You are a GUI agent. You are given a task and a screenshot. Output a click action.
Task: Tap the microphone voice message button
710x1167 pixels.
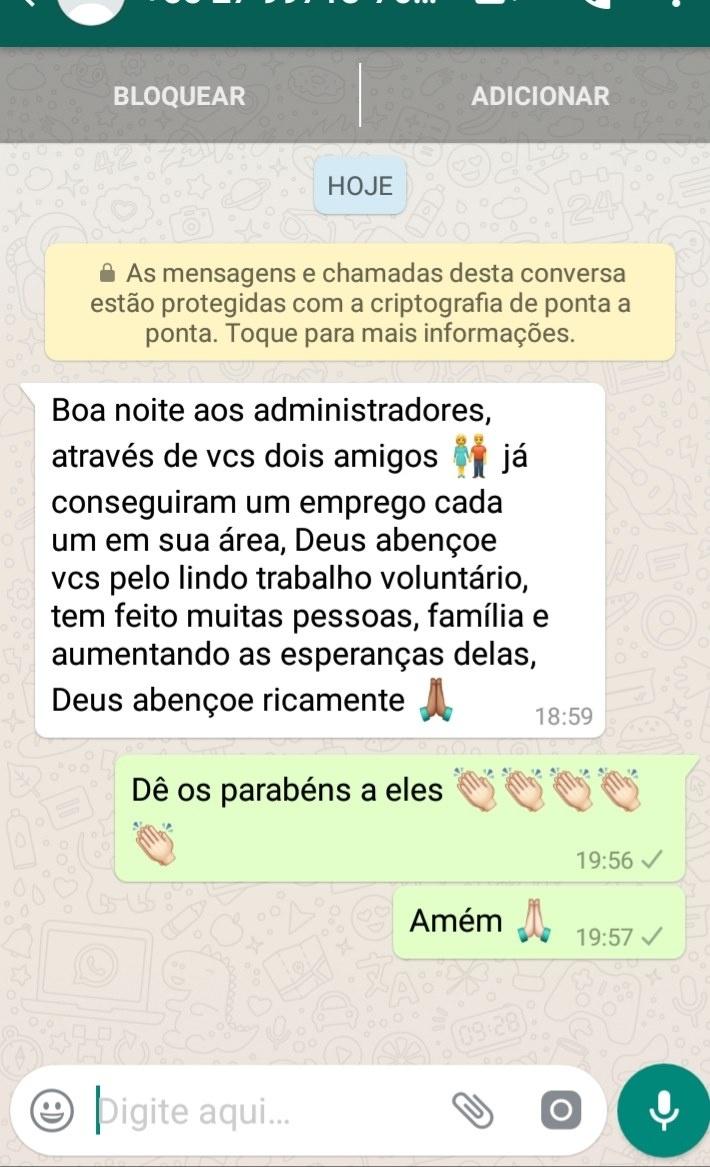coord(663,1110)
